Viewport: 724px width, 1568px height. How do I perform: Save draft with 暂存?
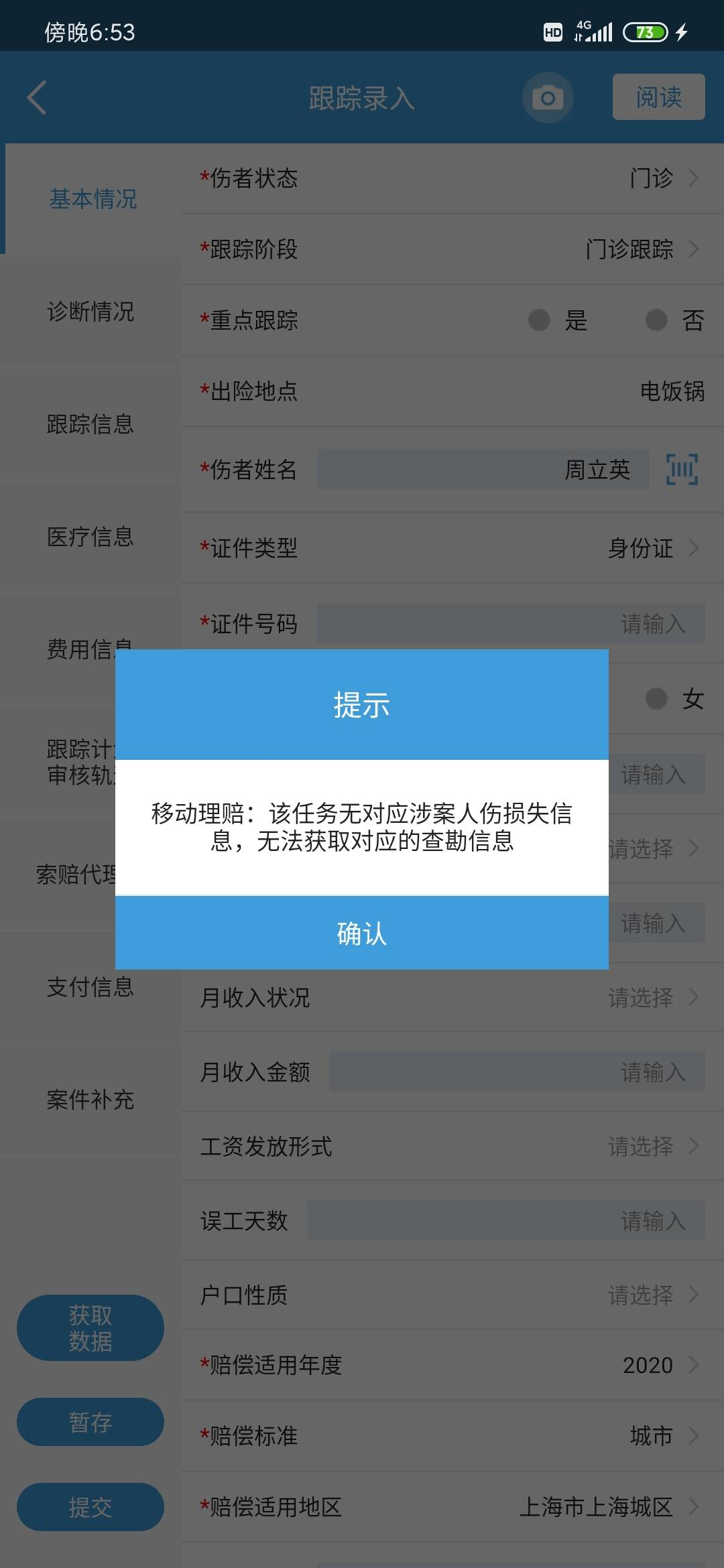click(x=90, y=1422)
